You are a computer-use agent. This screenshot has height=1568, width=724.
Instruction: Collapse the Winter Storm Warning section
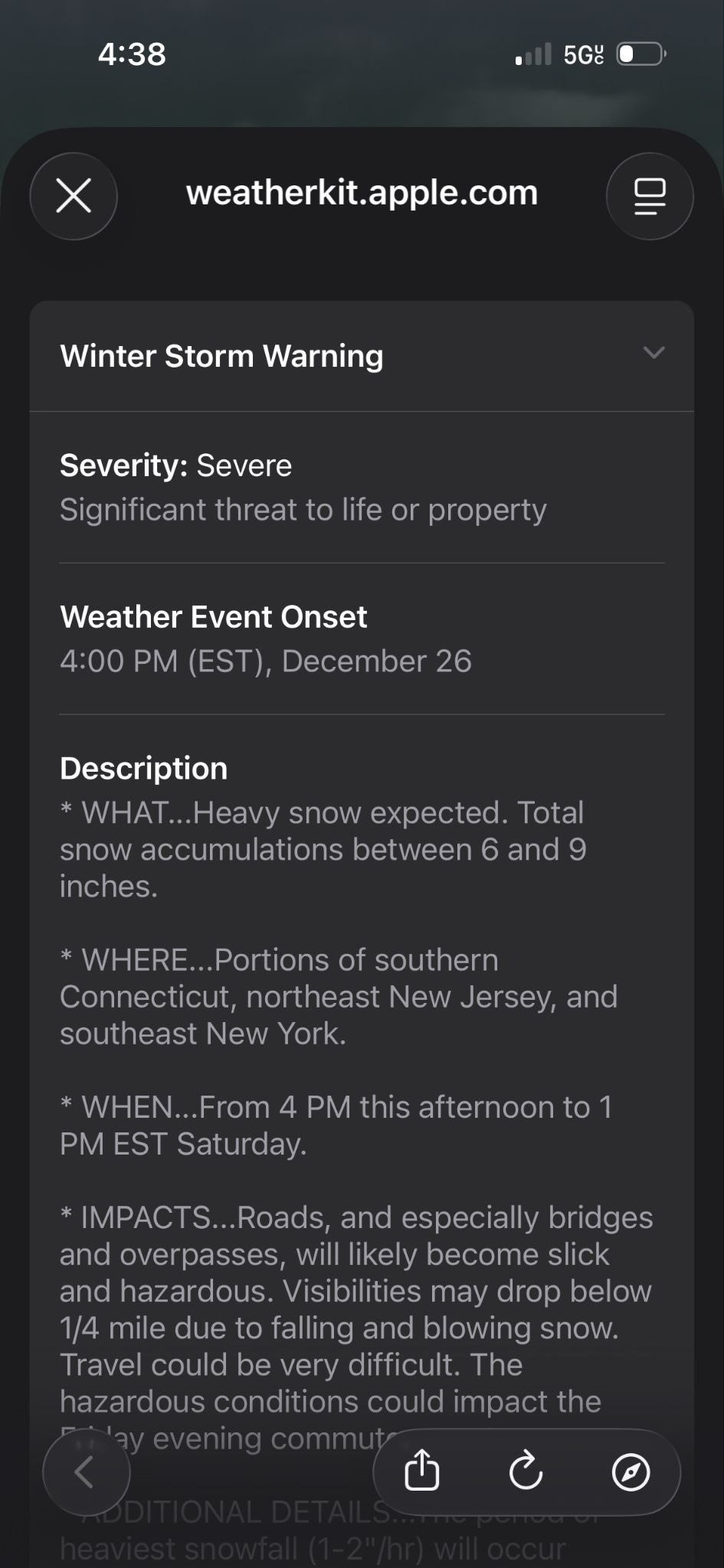coord(654,353)
